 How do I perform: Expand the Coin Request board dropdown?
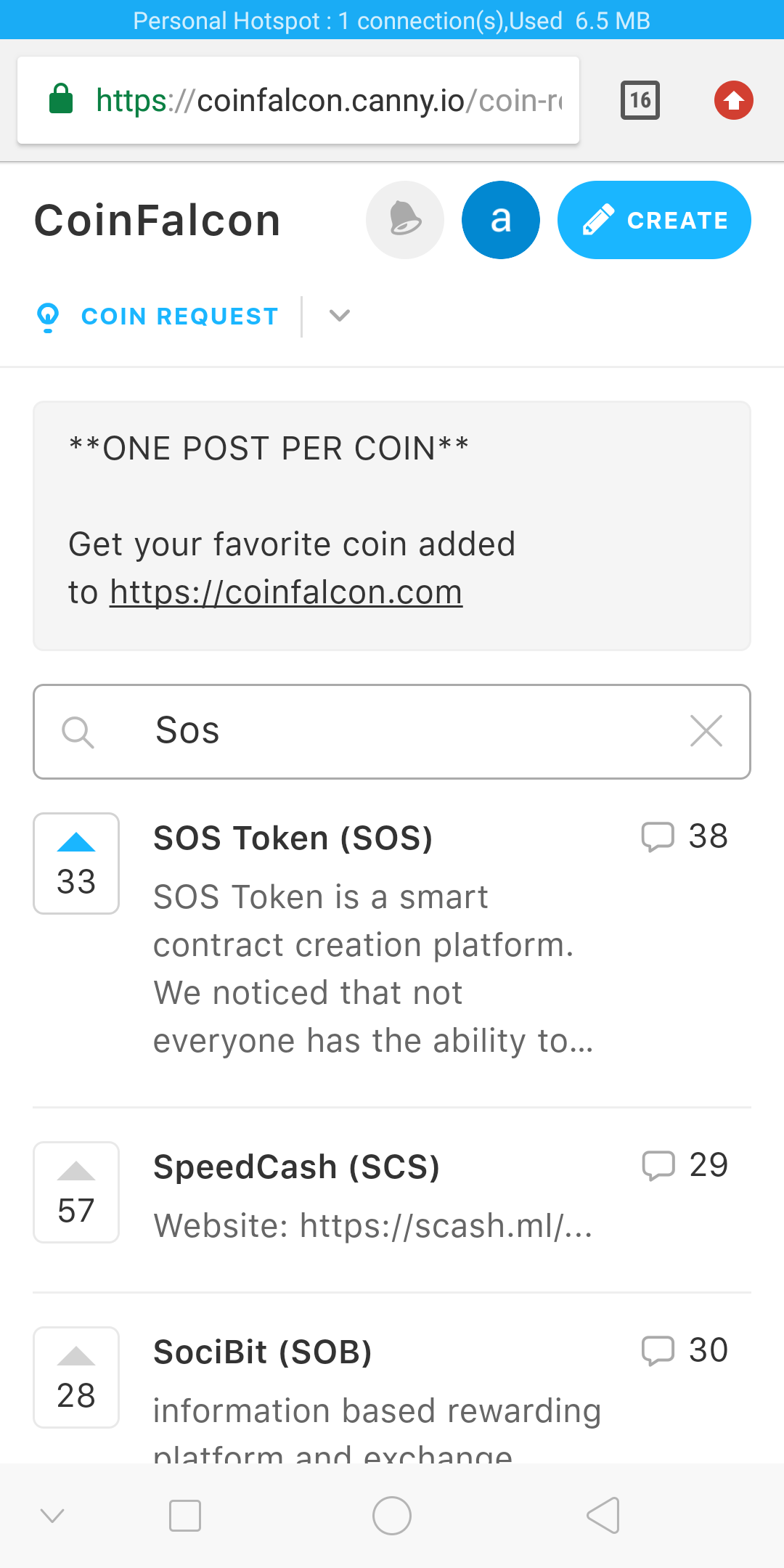340,316
